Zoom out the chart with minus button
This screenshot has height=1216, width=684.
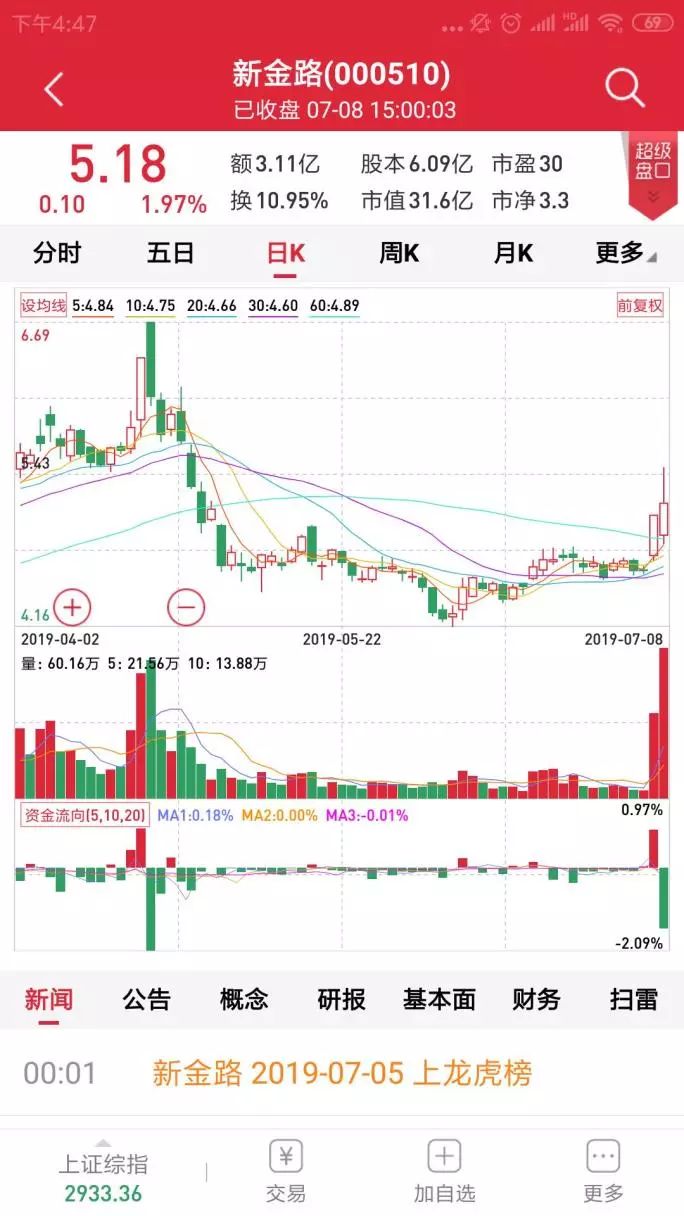[186, 606]
